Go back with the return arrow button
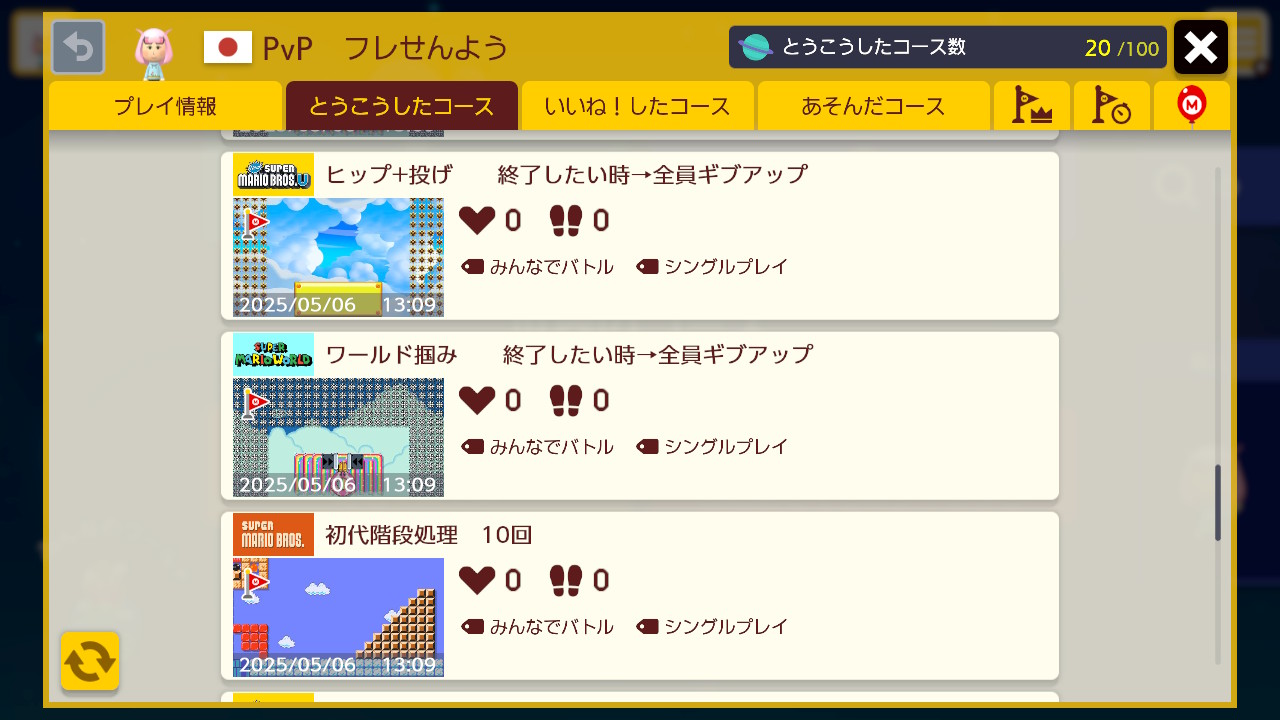1280x720 pixels. (78, 47)
